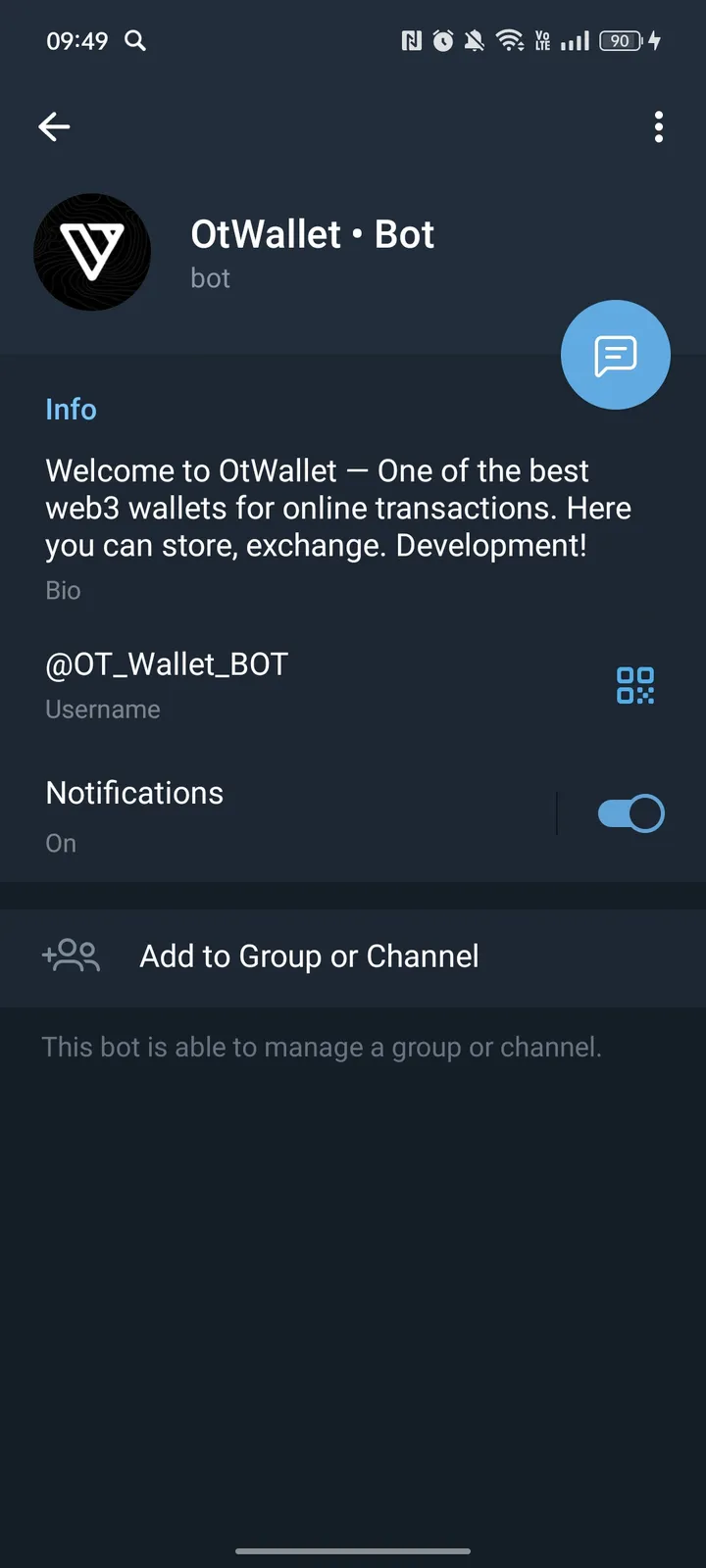Viewport: 706px width, 1568px height.
Task: Tap the Wi-Fi status bar icon
Action: click(510, 41)
